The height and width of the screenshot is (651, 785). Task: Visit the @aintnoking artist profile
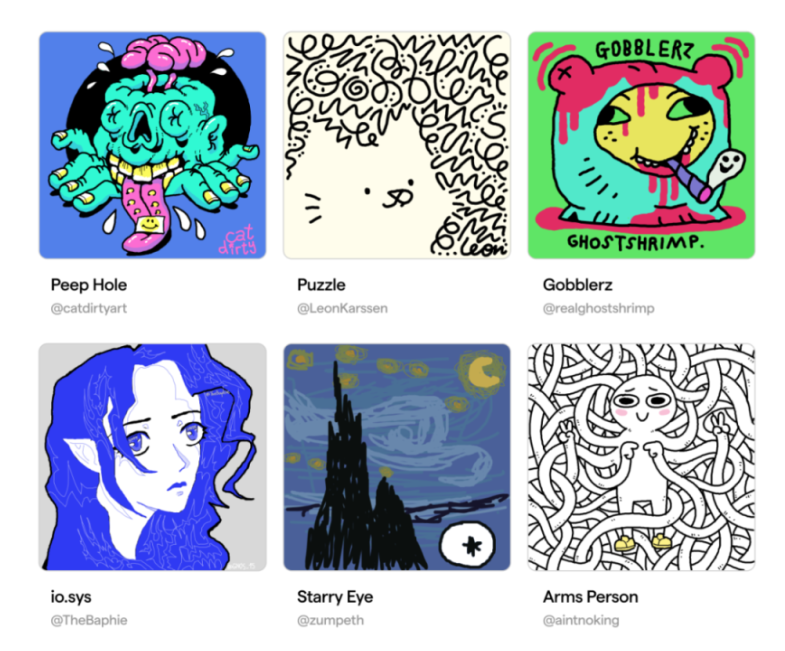tap(581, 620)
